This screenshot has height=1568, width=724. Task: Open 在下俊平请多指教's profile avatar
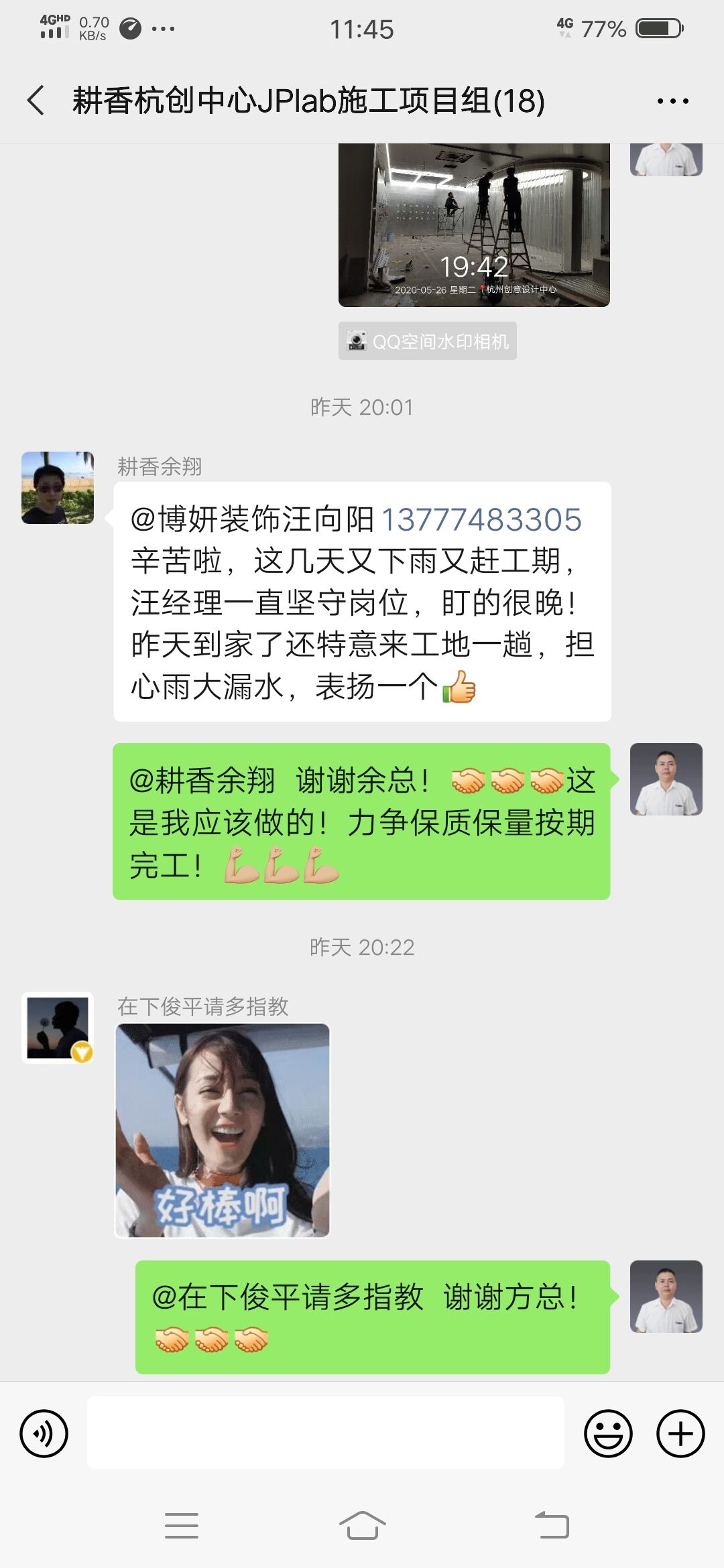pos(58,1028)
